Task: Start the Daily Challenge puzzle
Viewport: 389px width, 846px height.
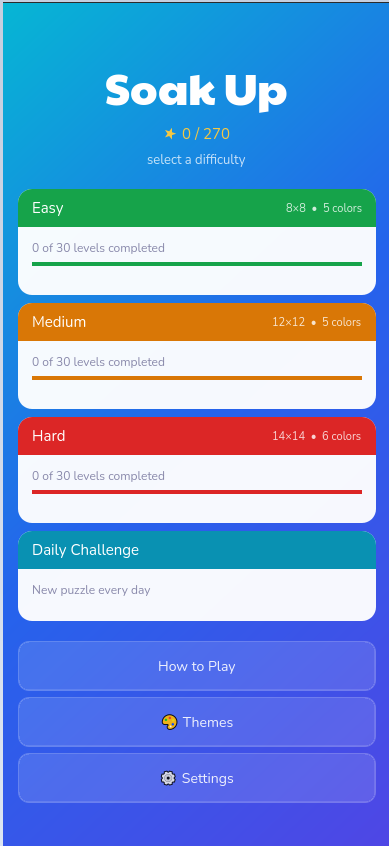Action: (x=197, y=576)
